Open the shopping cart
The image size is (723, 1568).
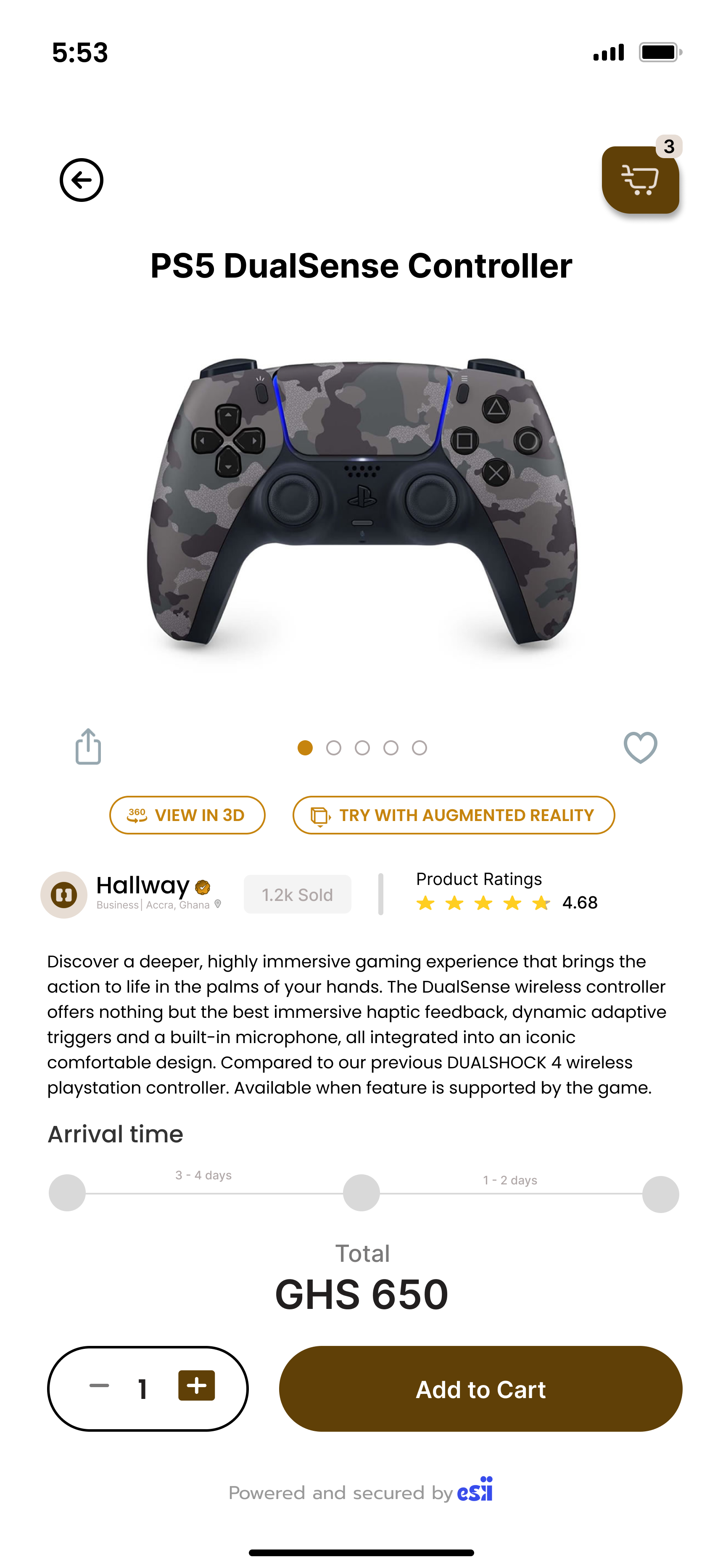point(640,180)
